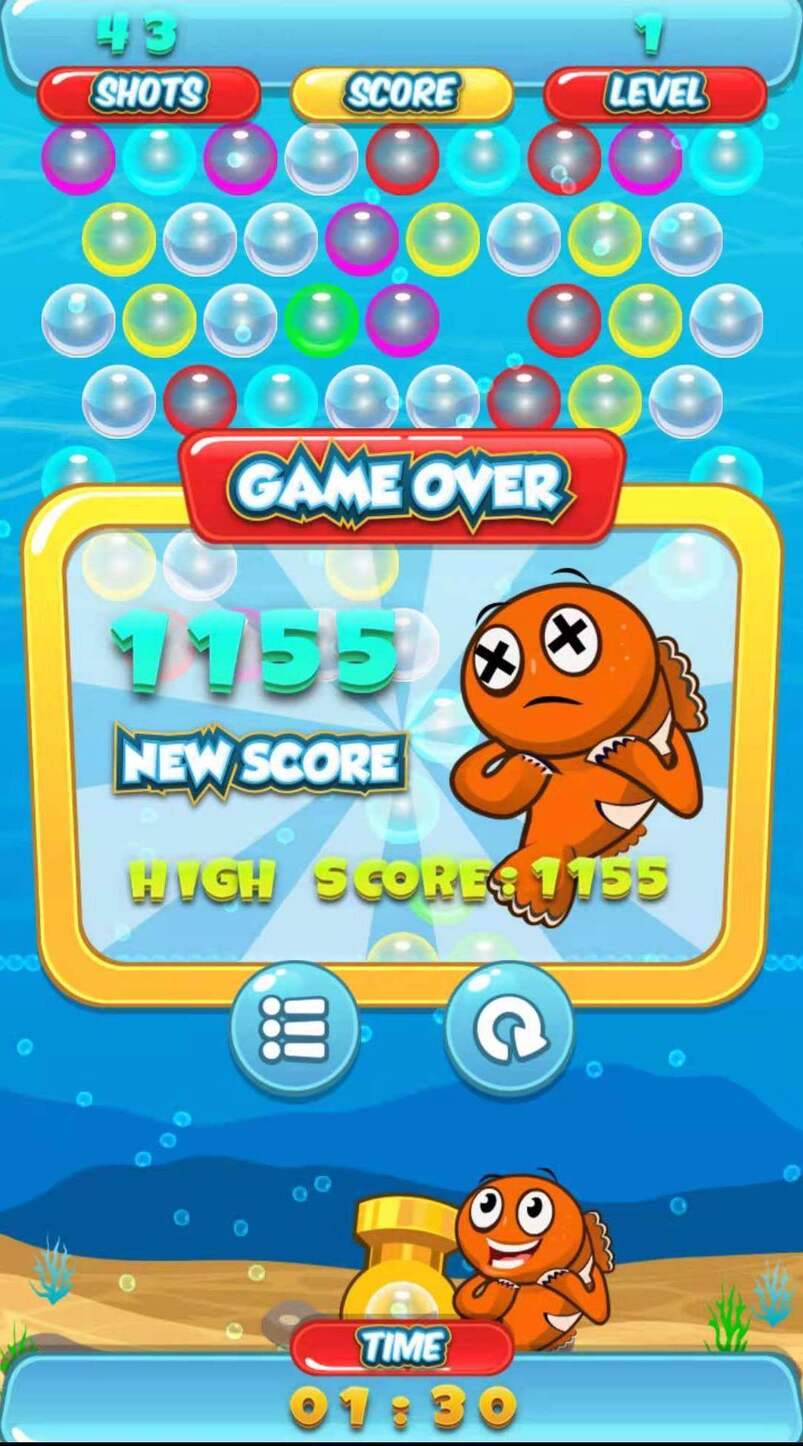Open the menu list button
Screen dimensions: 803x1446
point(294,1029)
